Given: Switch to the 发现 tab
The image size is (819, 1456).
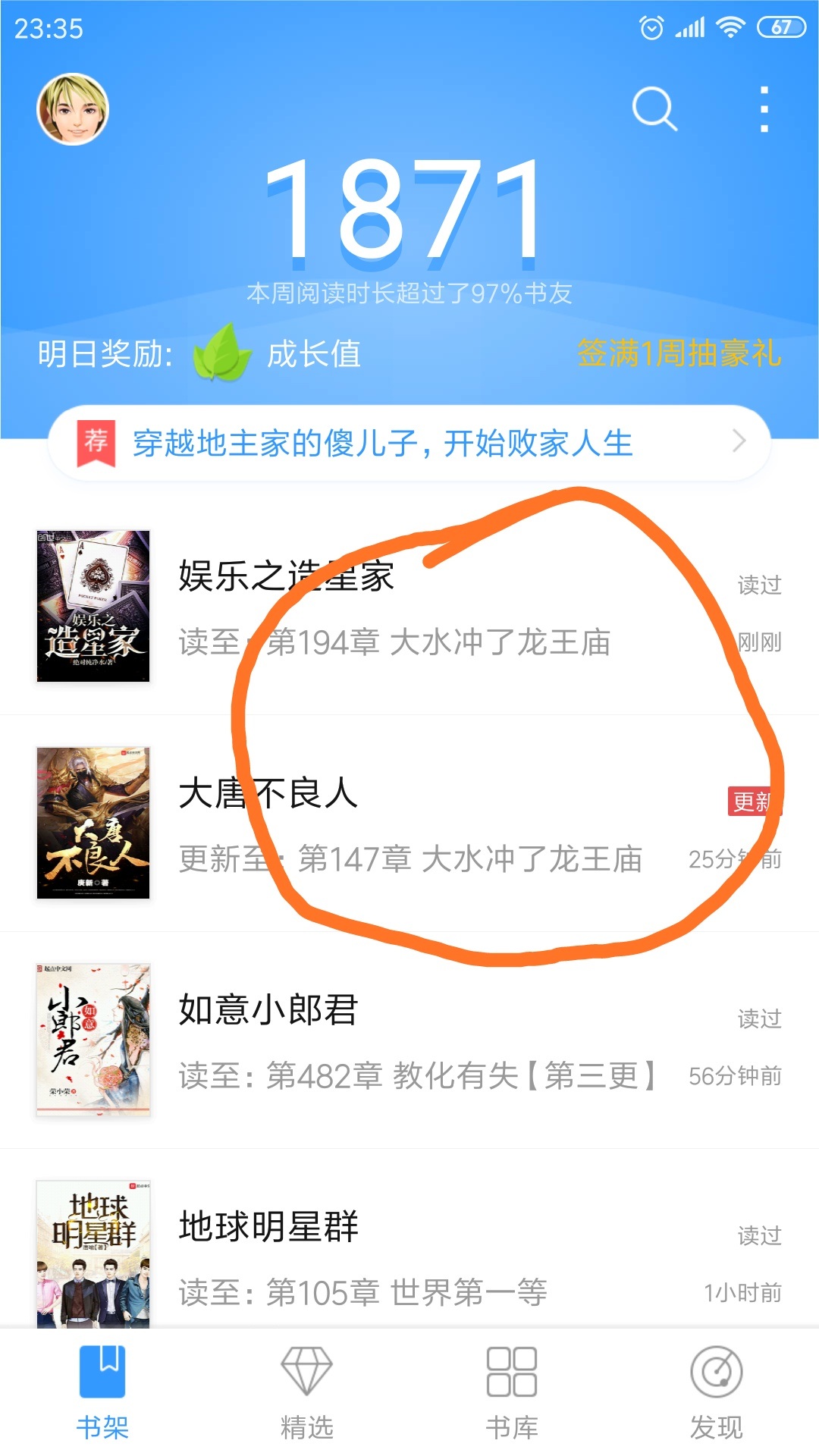Looking at the screenshot, I should pos(717,1392).
